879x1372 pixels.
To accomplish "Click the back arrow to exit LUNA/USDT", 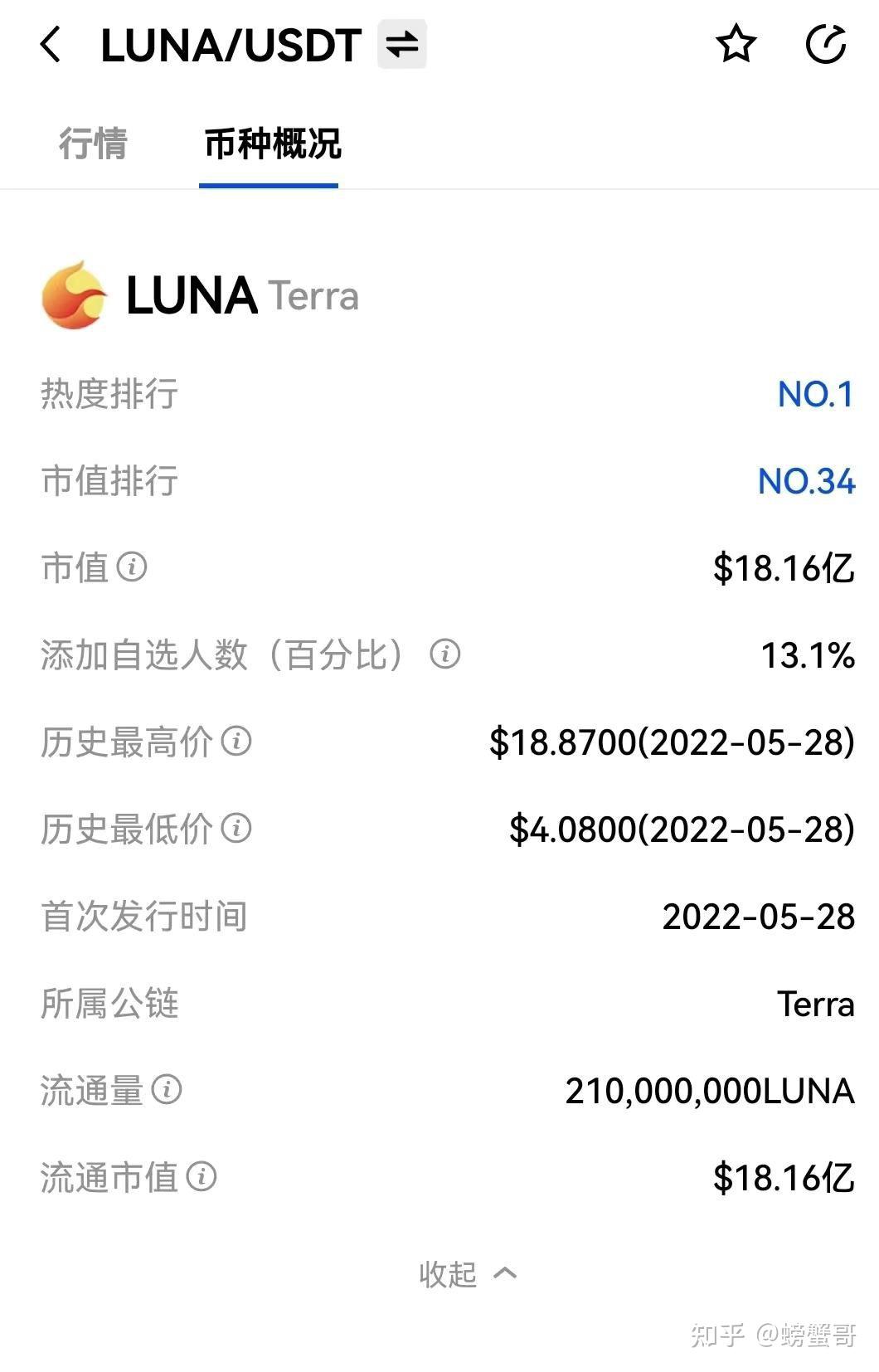I will [51, 46].
